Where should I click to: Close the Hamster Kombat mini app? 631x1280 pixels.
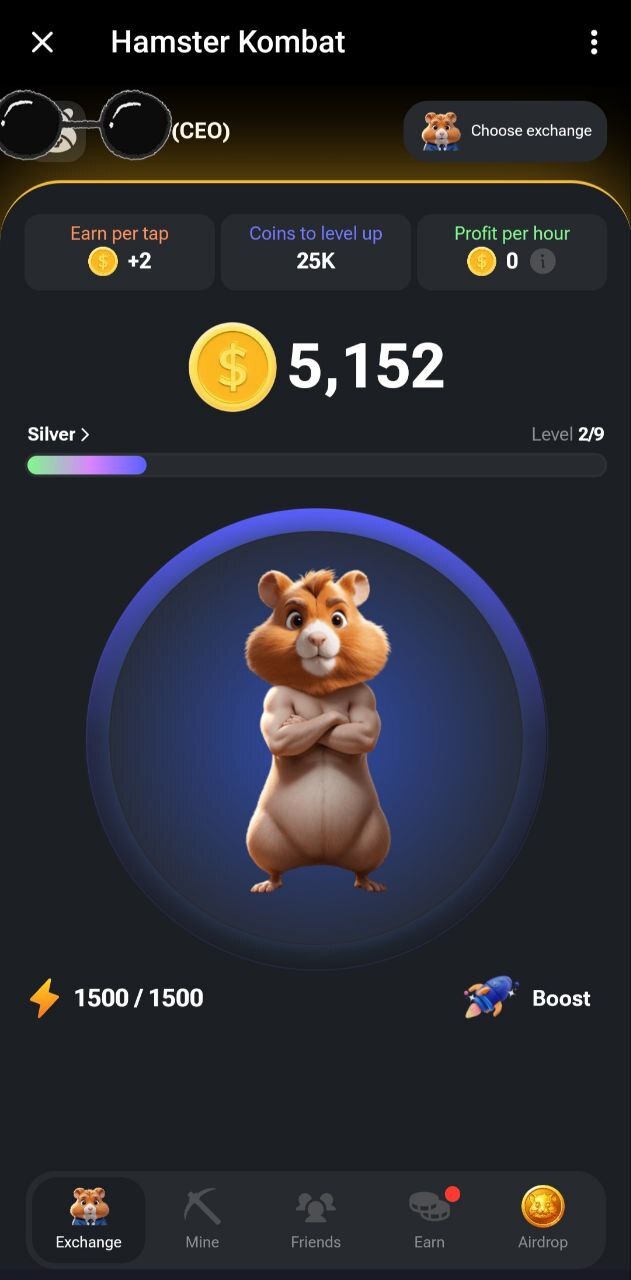[x=42, y=42]
